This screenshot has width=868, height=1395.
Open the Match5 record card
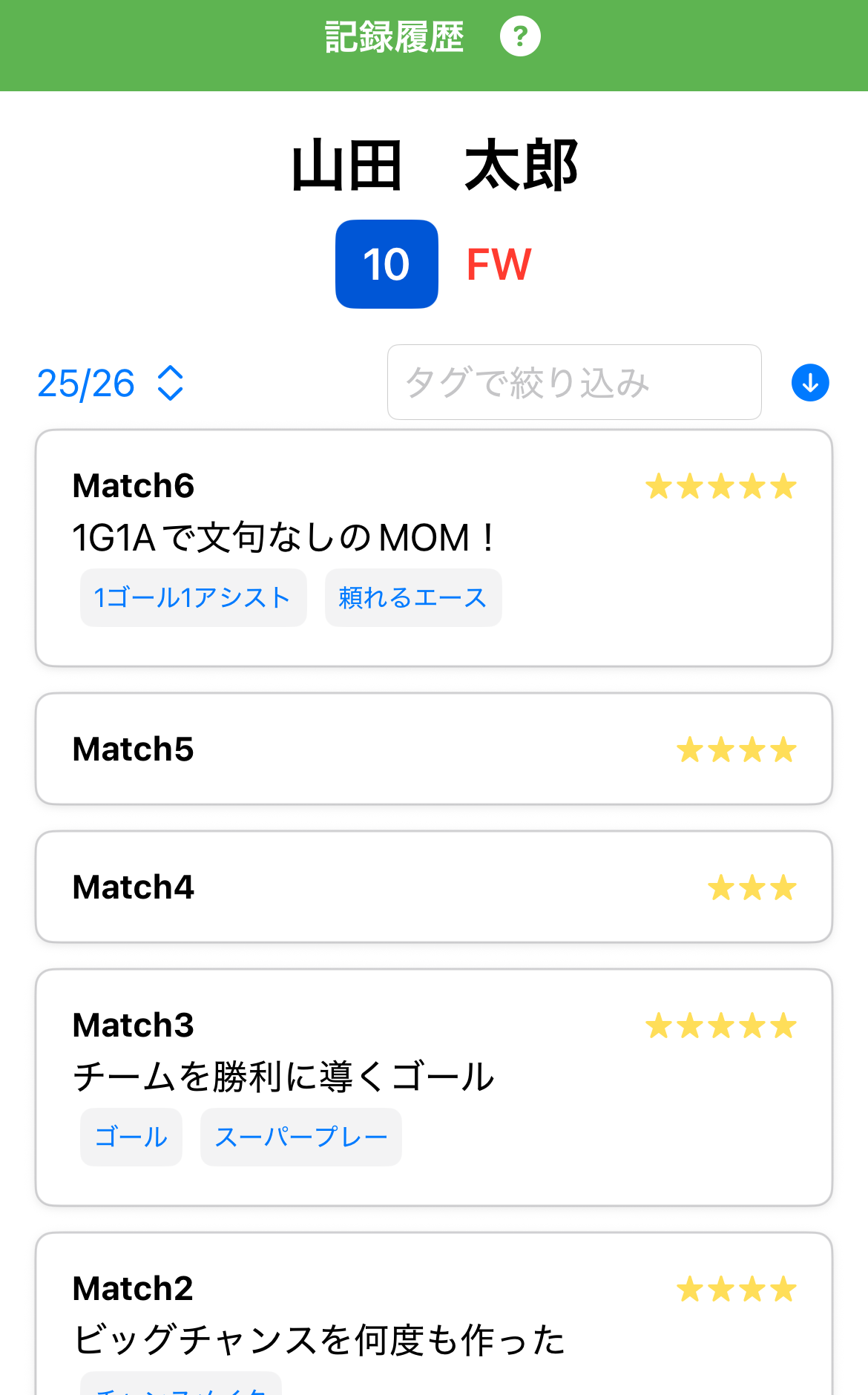(433, 749)
